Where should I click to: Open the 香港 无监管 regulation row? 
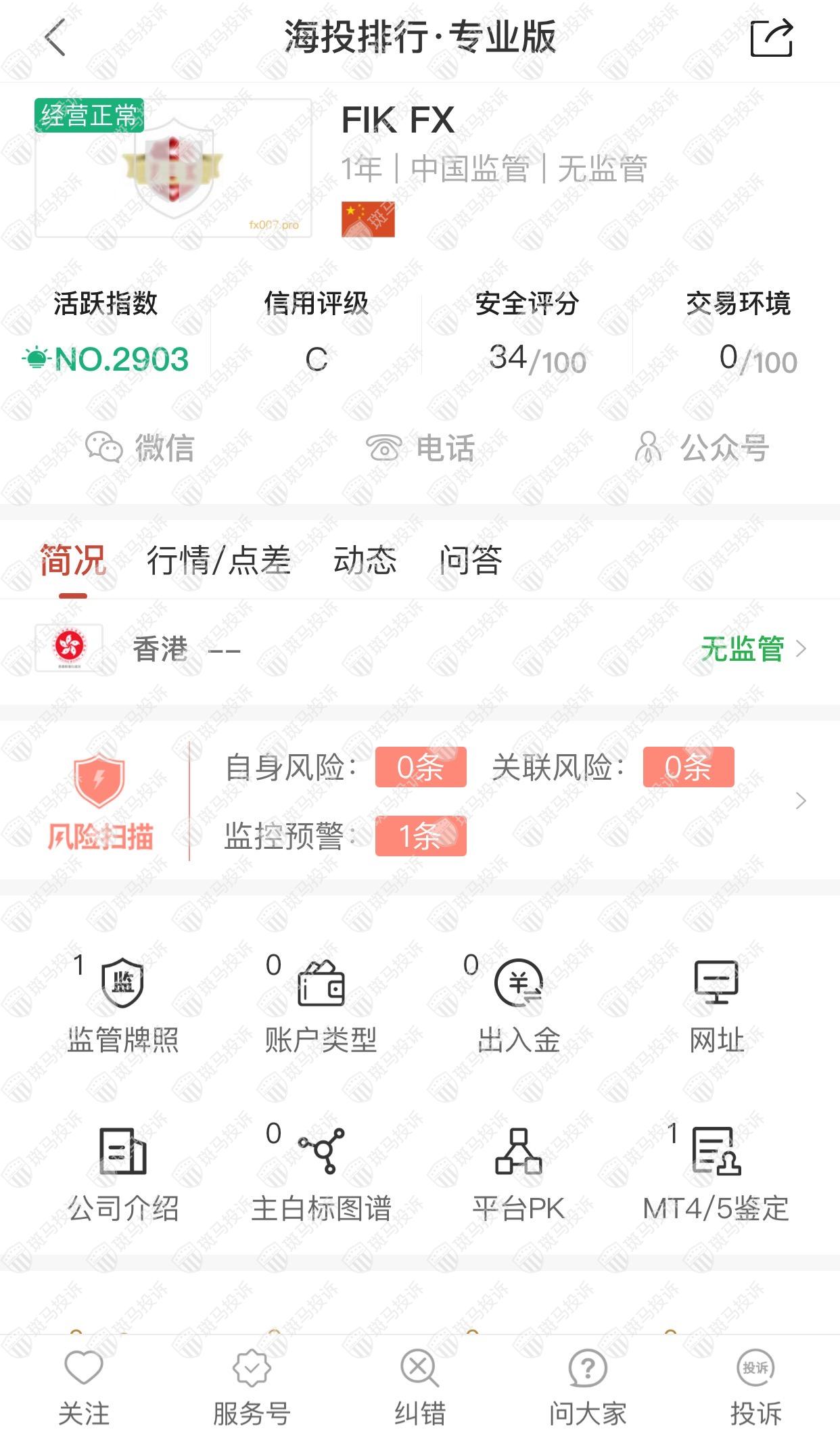(x=419, y=649)
